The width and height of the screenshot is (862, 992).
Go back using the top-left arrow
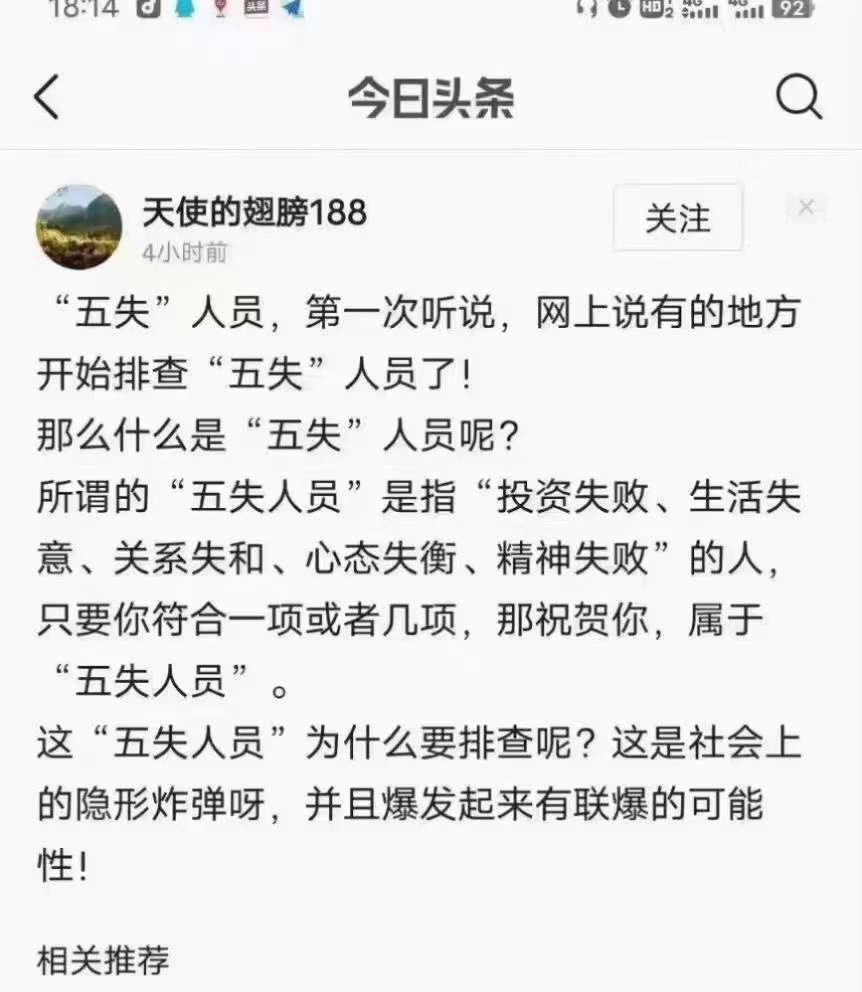[x=47, y=98]
